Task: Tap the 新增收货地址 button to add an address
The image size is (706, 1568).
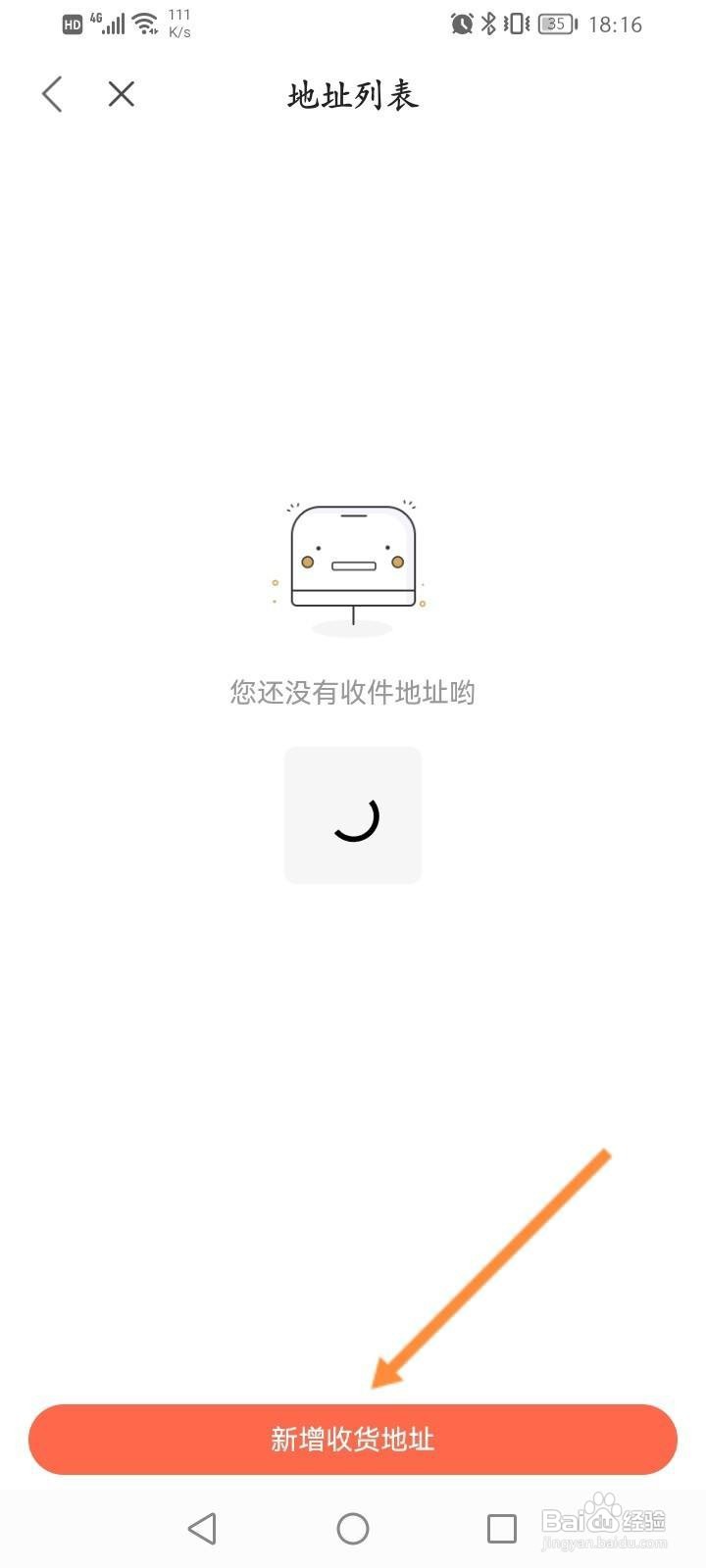Action: 353,1439
